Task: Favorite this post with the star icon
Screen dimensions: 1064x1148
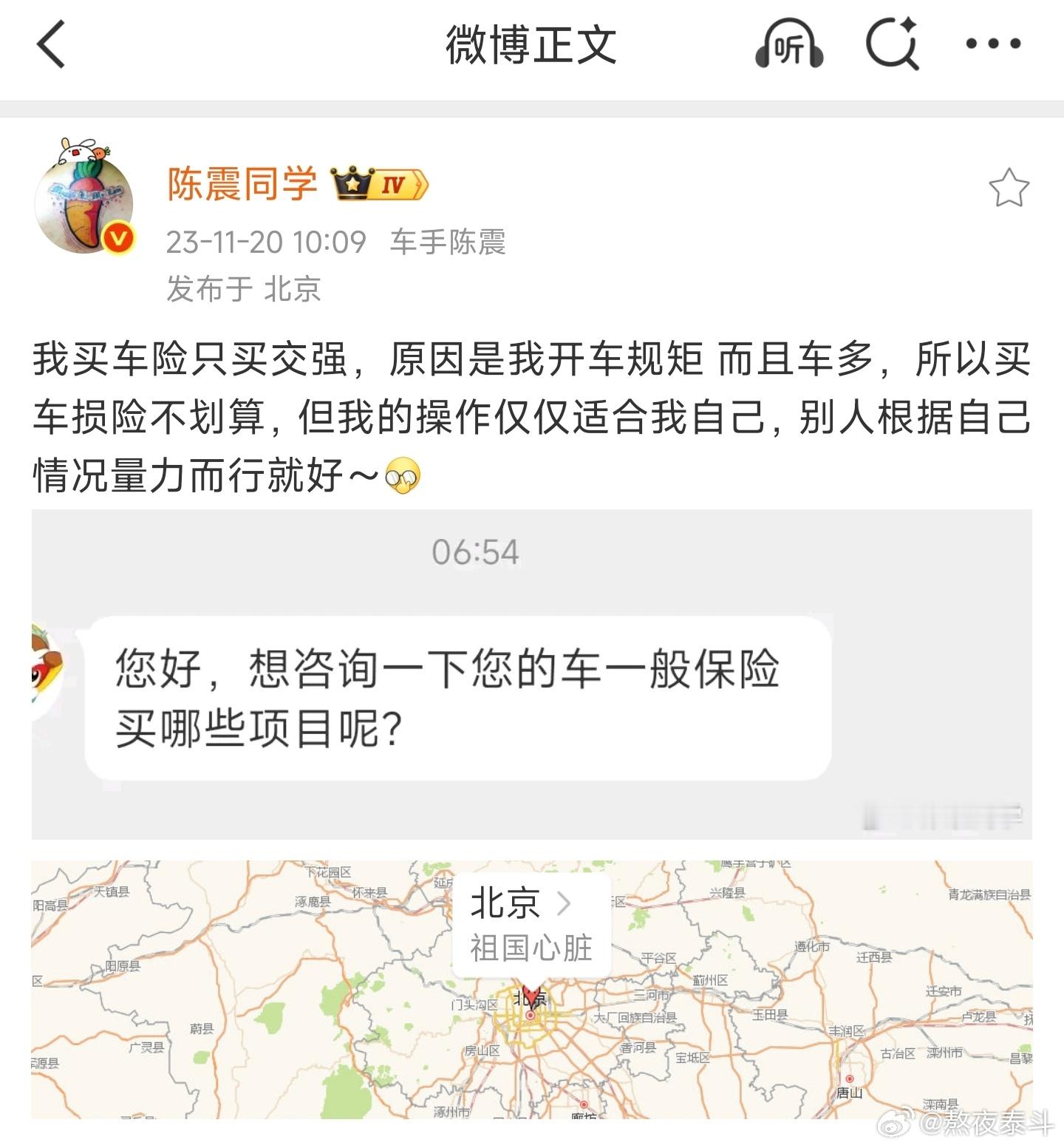Action: 1009,188
